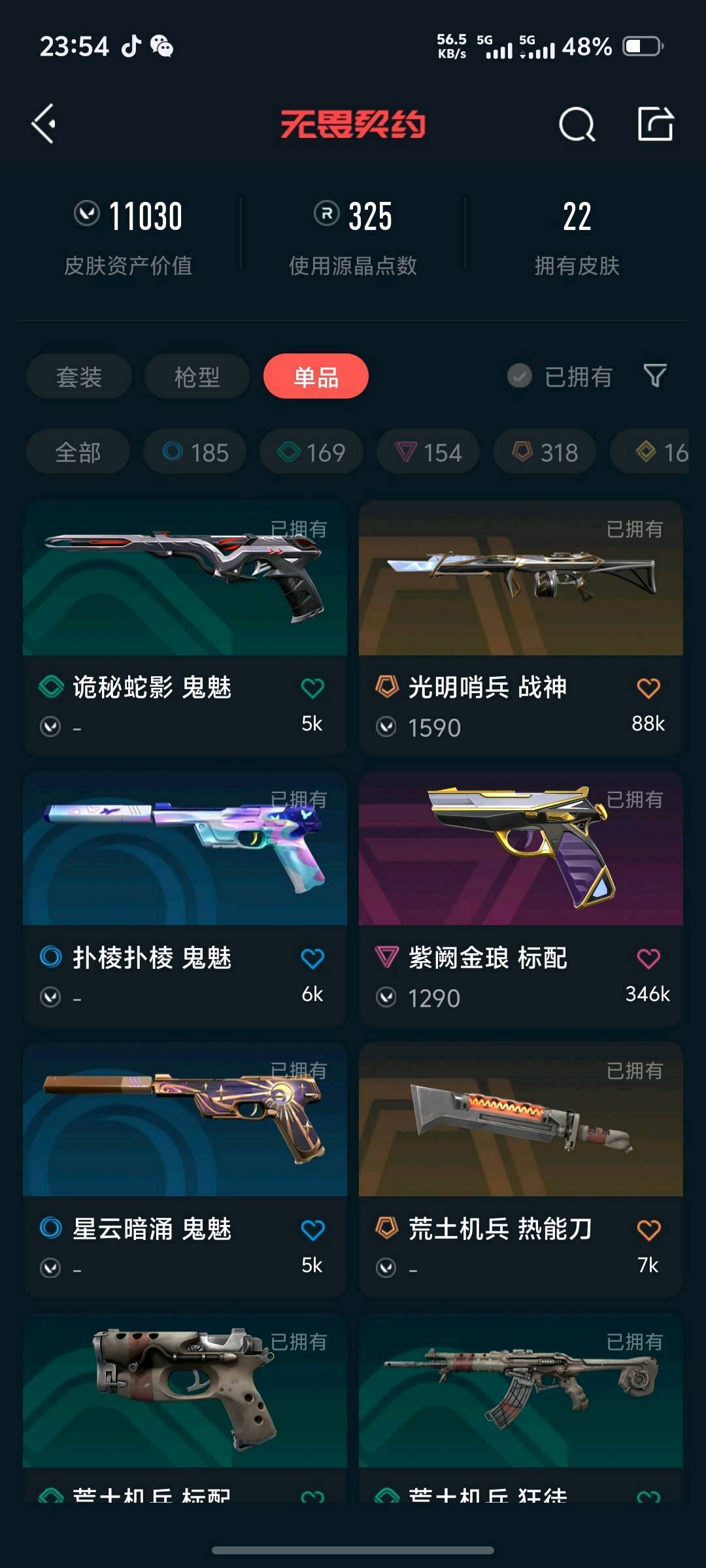The height and width of the screenshot is (1568, 706).
Task: Open the 荒土机兵 热能刀 skin card
Action: (x=521, y=1169)
